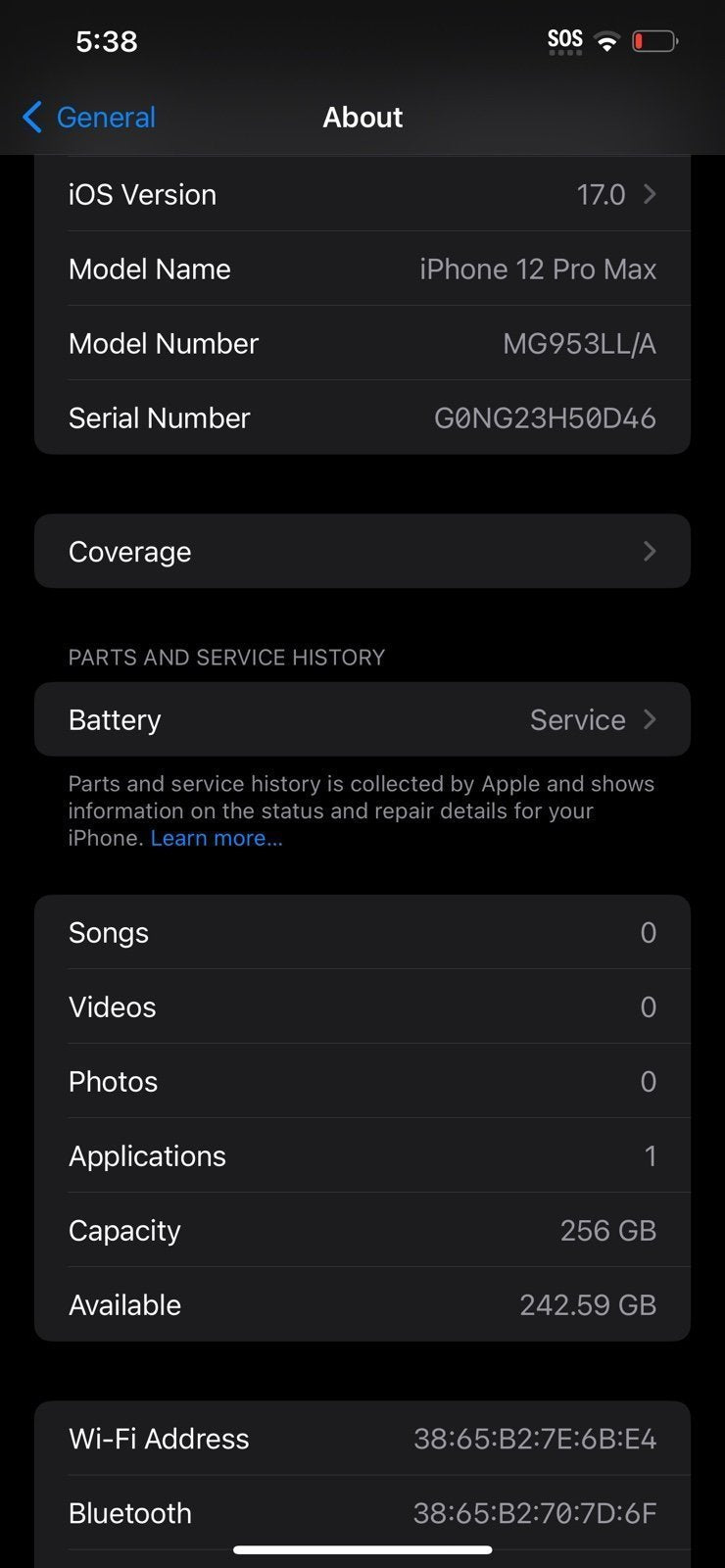Go back to General settings

point(89,118)
